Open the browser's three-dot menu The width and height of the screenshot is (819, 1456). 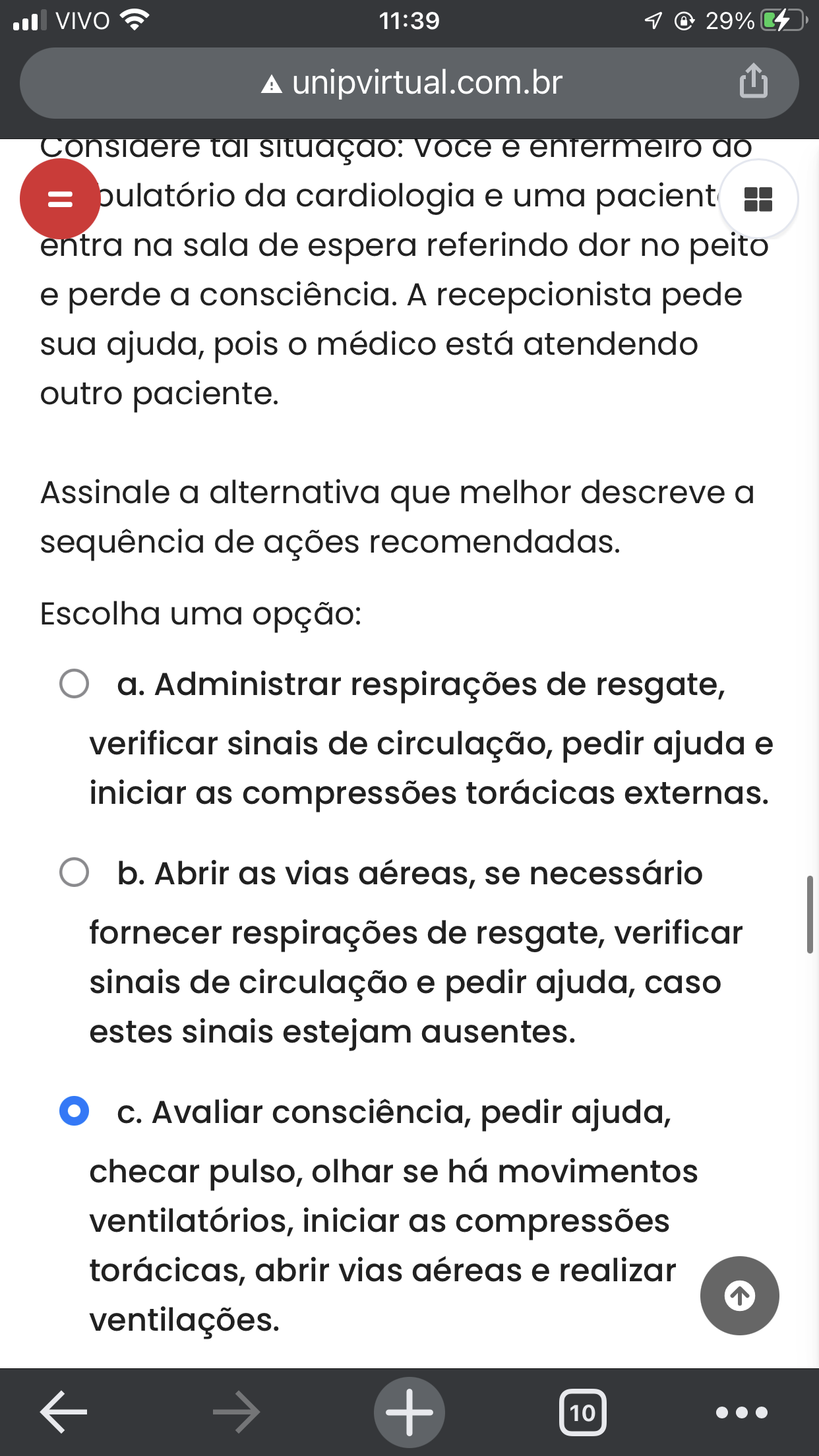tap(742, 1412)
